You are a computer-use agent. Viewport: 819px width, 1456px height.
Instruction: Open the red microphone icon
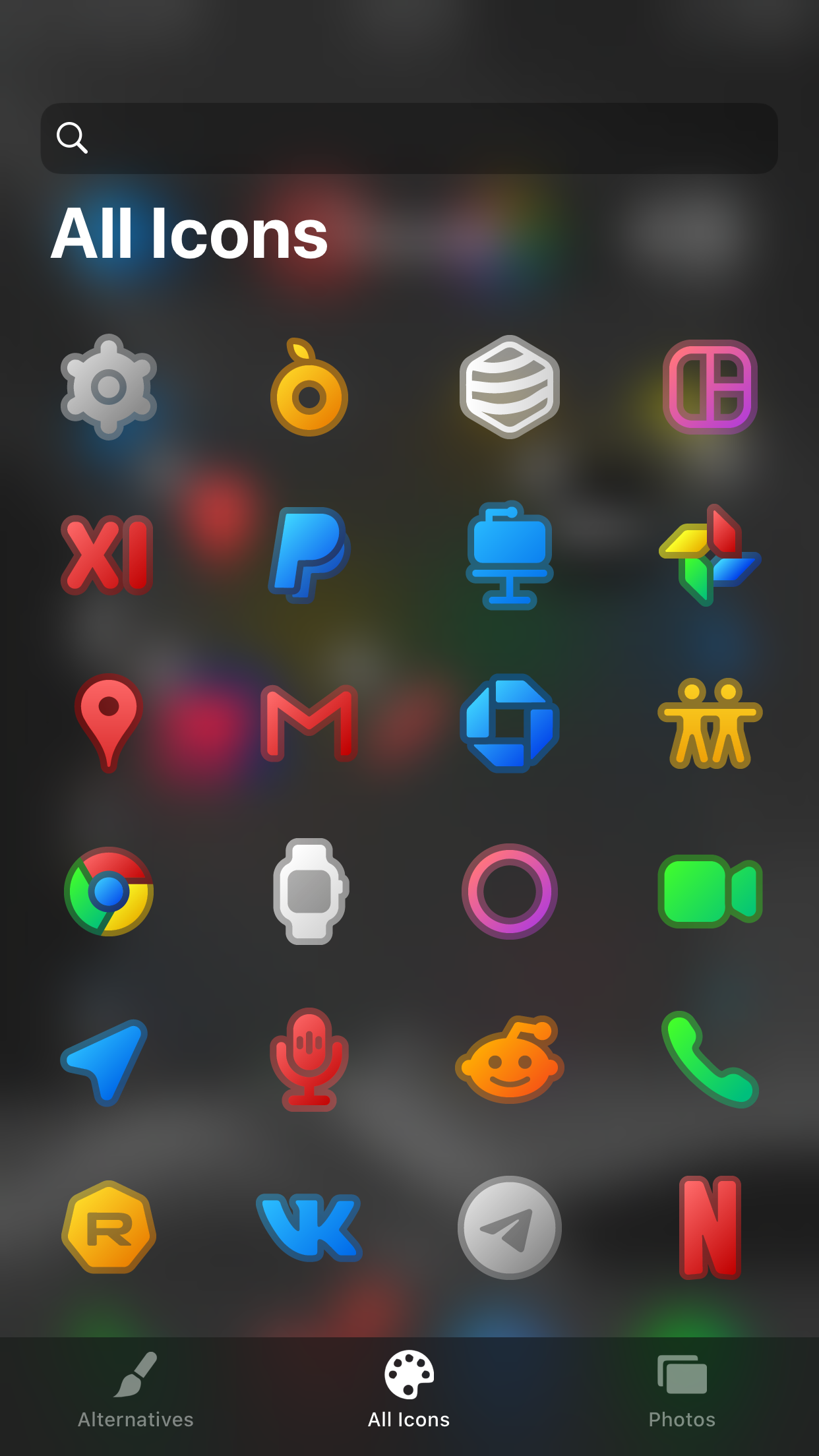point(309,1060)
